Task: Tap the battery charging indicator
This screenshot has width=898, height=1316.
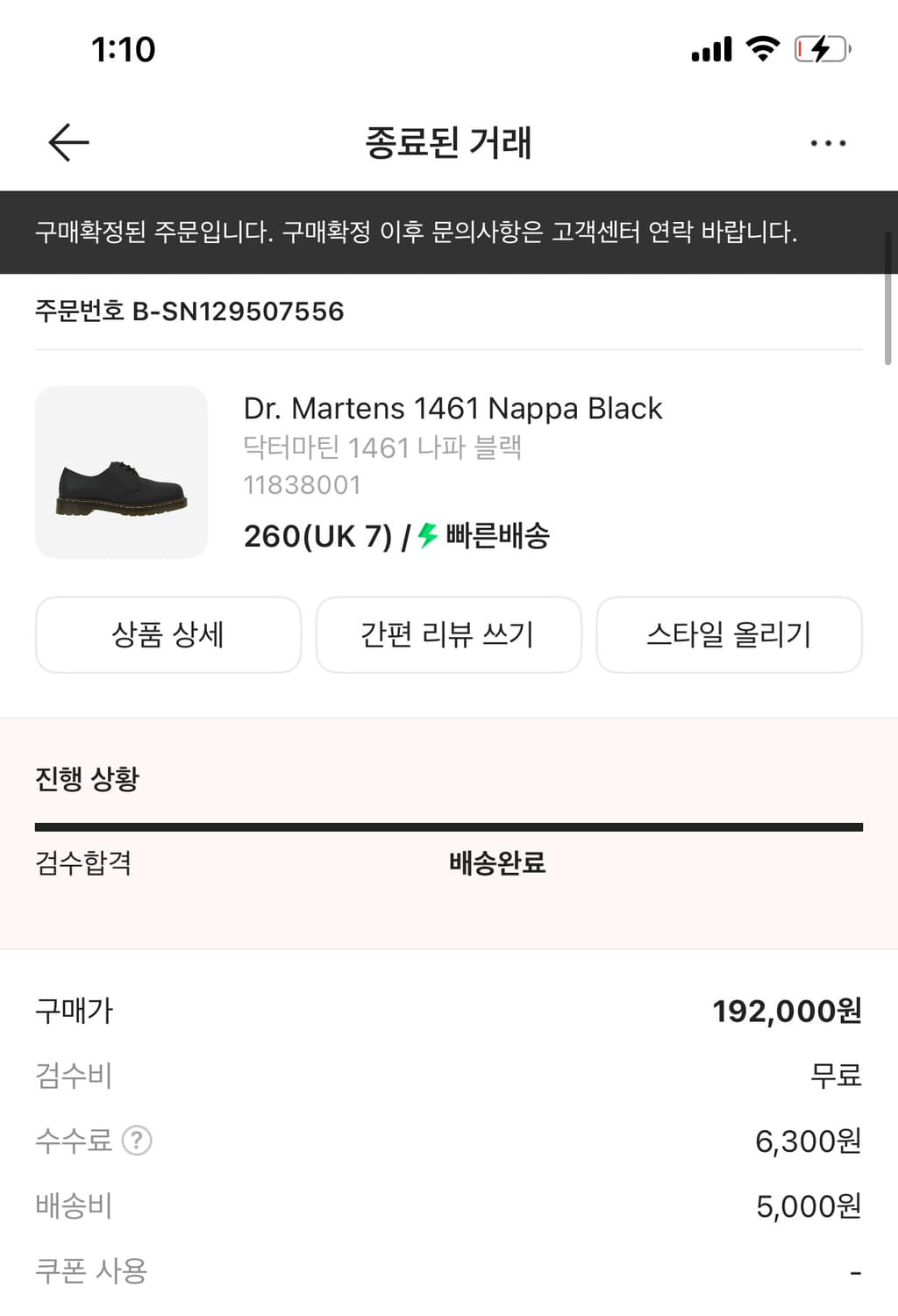Action: (x=822, y=50)
